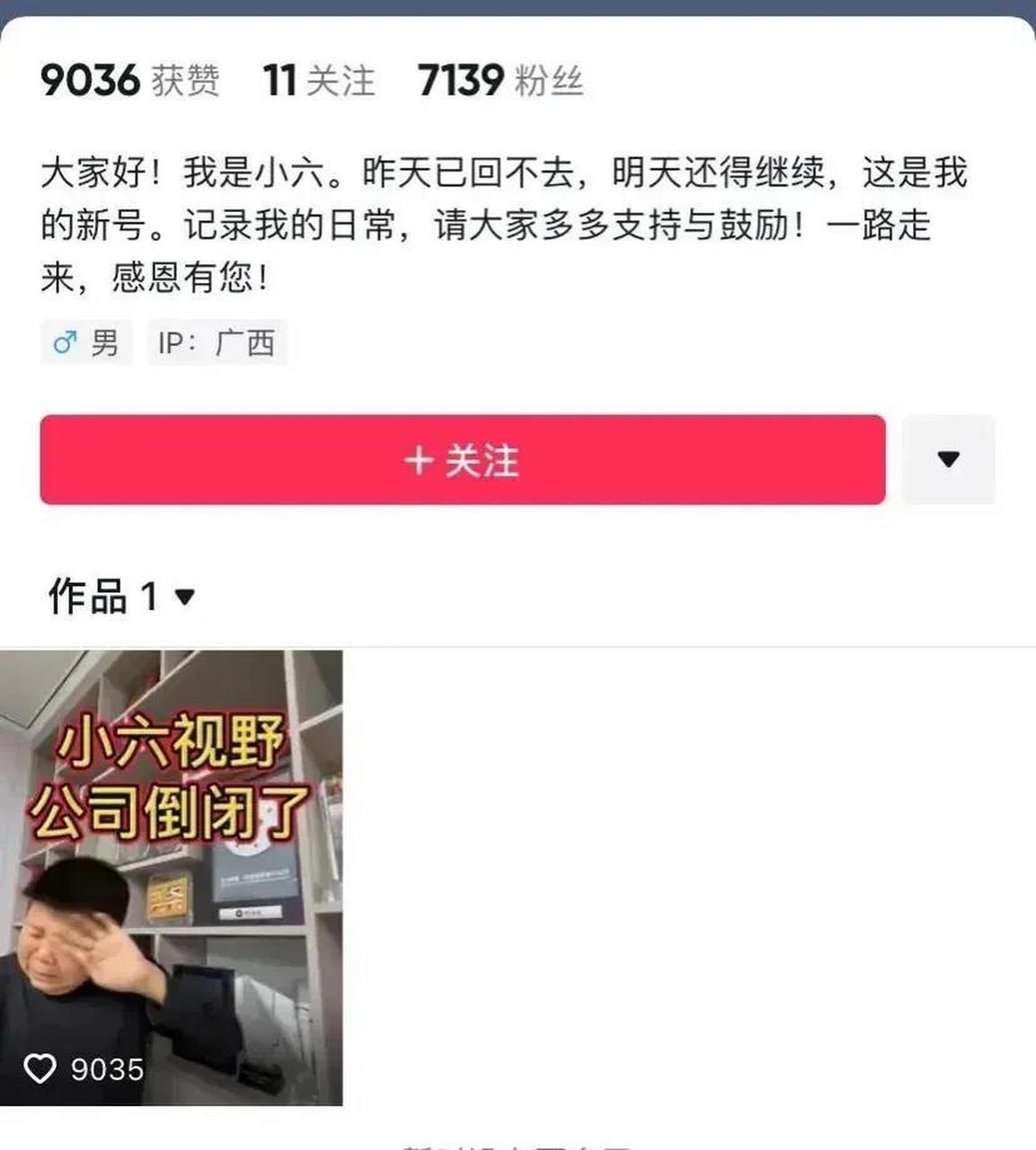Click the 男 gender label tag
The image size is (1036, 1150).
pyautogui.click(x=86, y=341)
